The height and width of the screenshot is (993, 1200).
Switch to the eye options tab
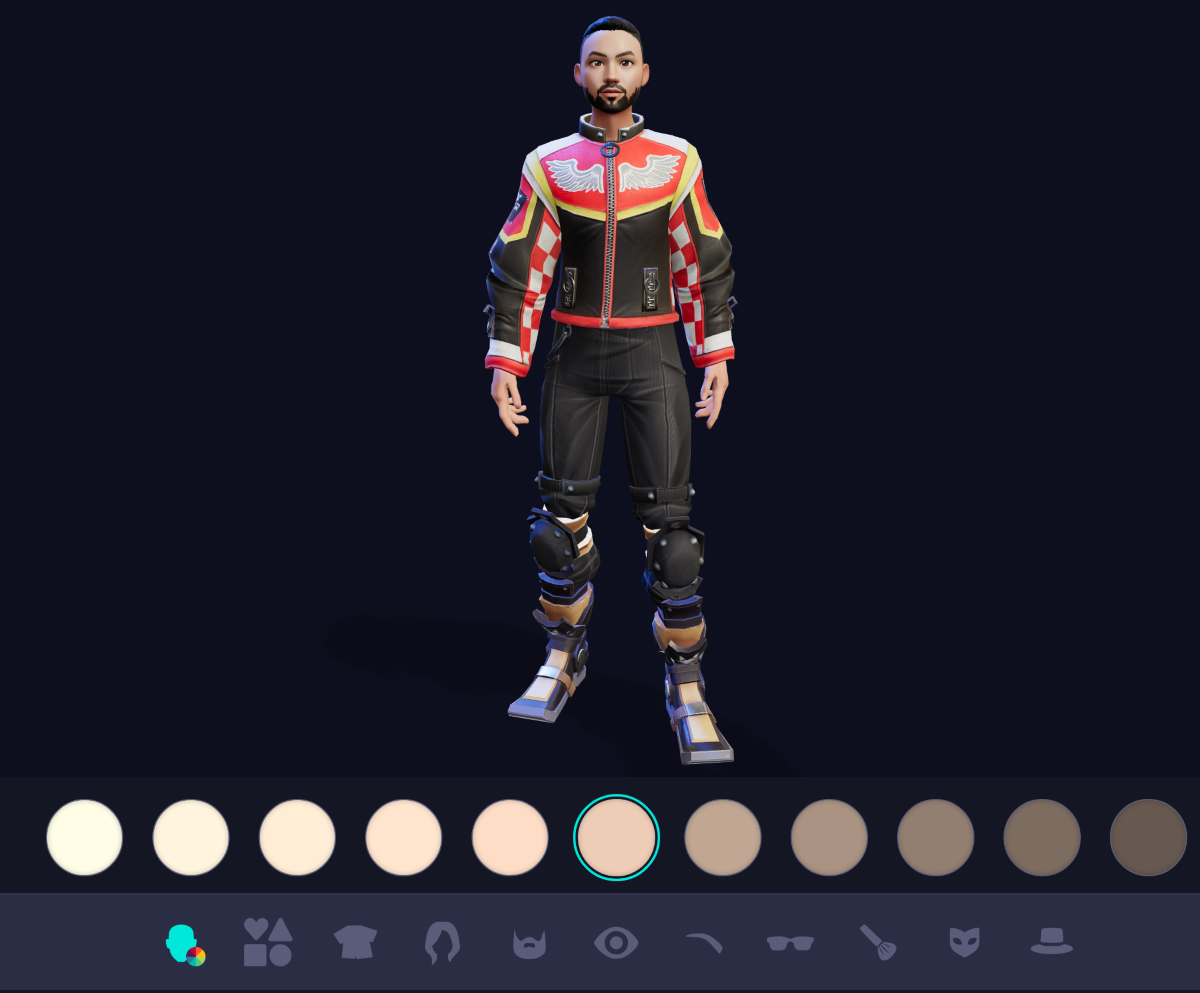pyautogui.click(x=616, y=942)
